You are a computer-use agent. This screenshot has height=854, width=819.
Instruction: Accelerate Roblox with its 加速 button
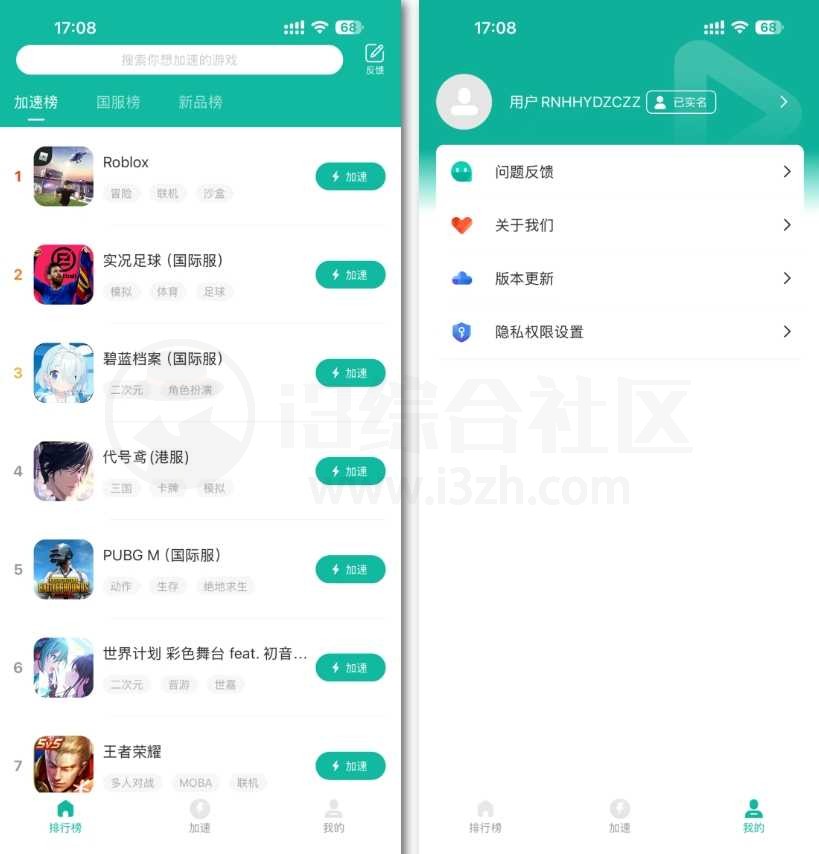click(x=350, y=177)
